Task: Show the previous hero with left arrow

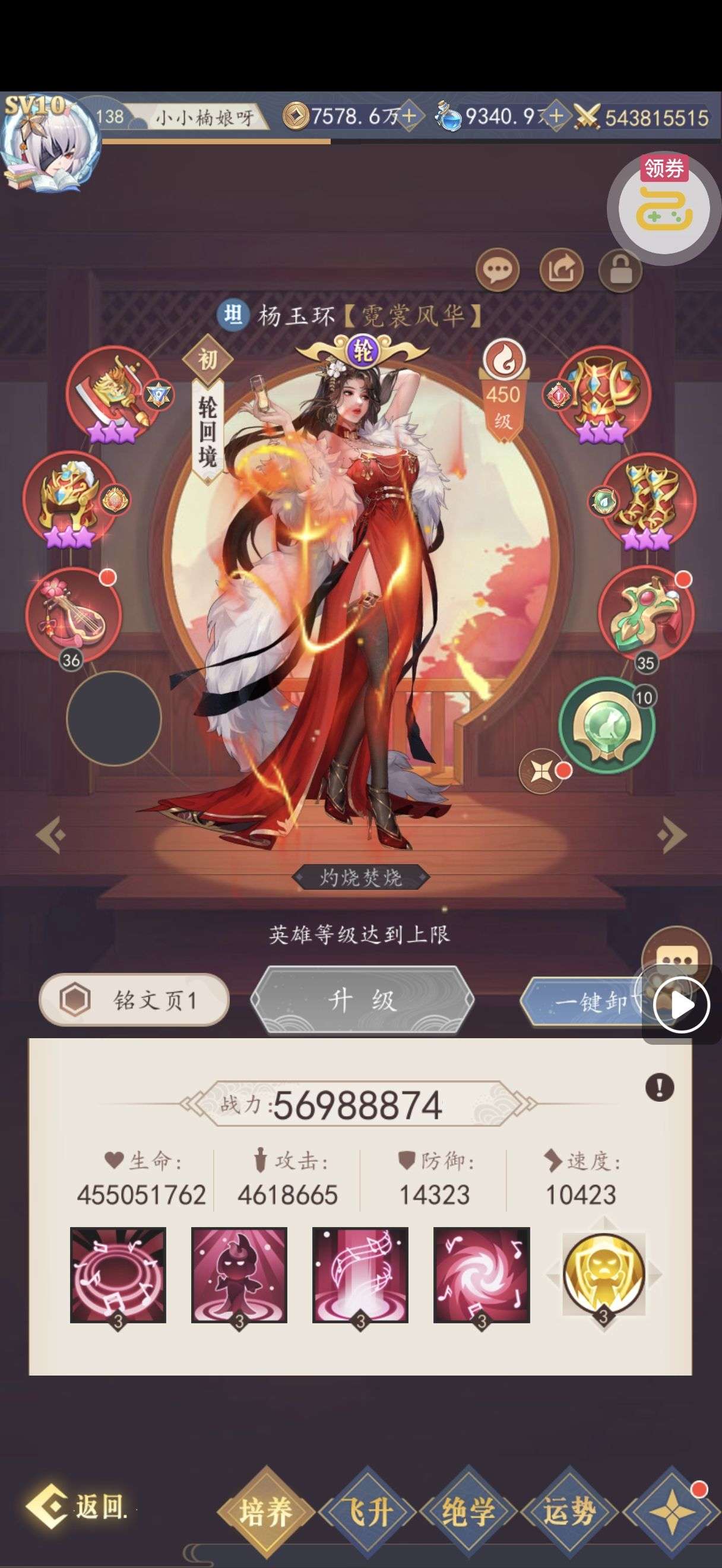Action: (x=50, y=835)
